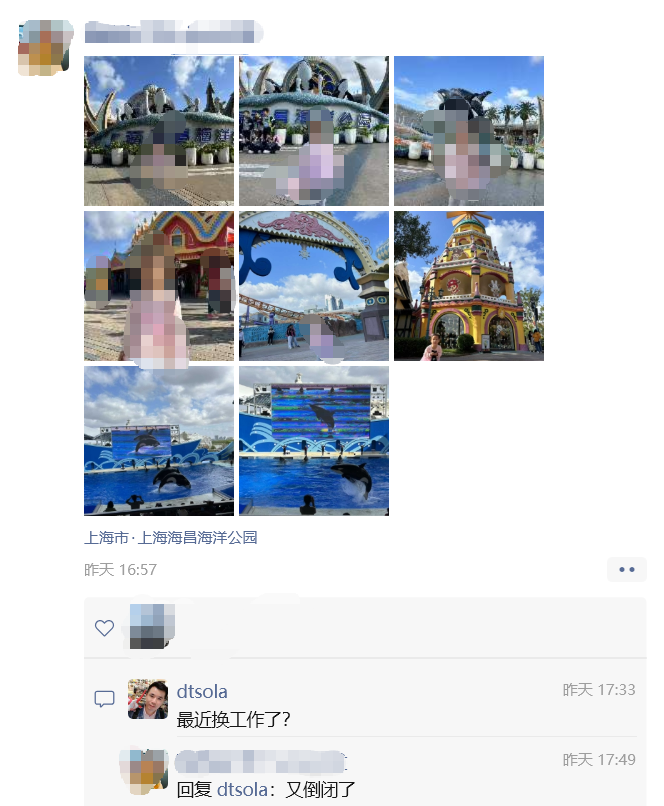
Task: Open the two-dot like and comment menu
Action: pos(627,570)
